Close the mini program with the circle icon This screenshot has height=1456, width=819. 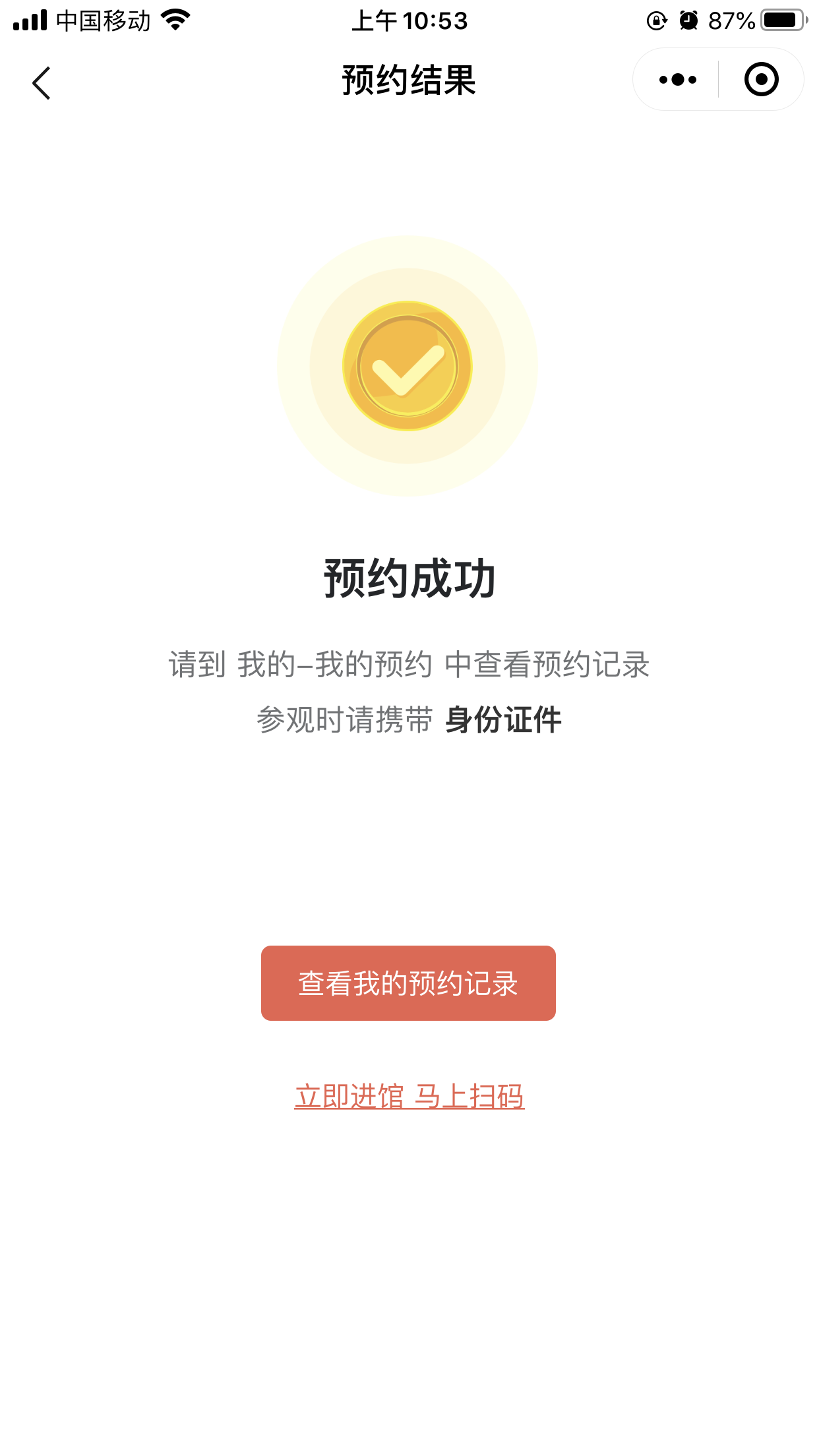761,80
